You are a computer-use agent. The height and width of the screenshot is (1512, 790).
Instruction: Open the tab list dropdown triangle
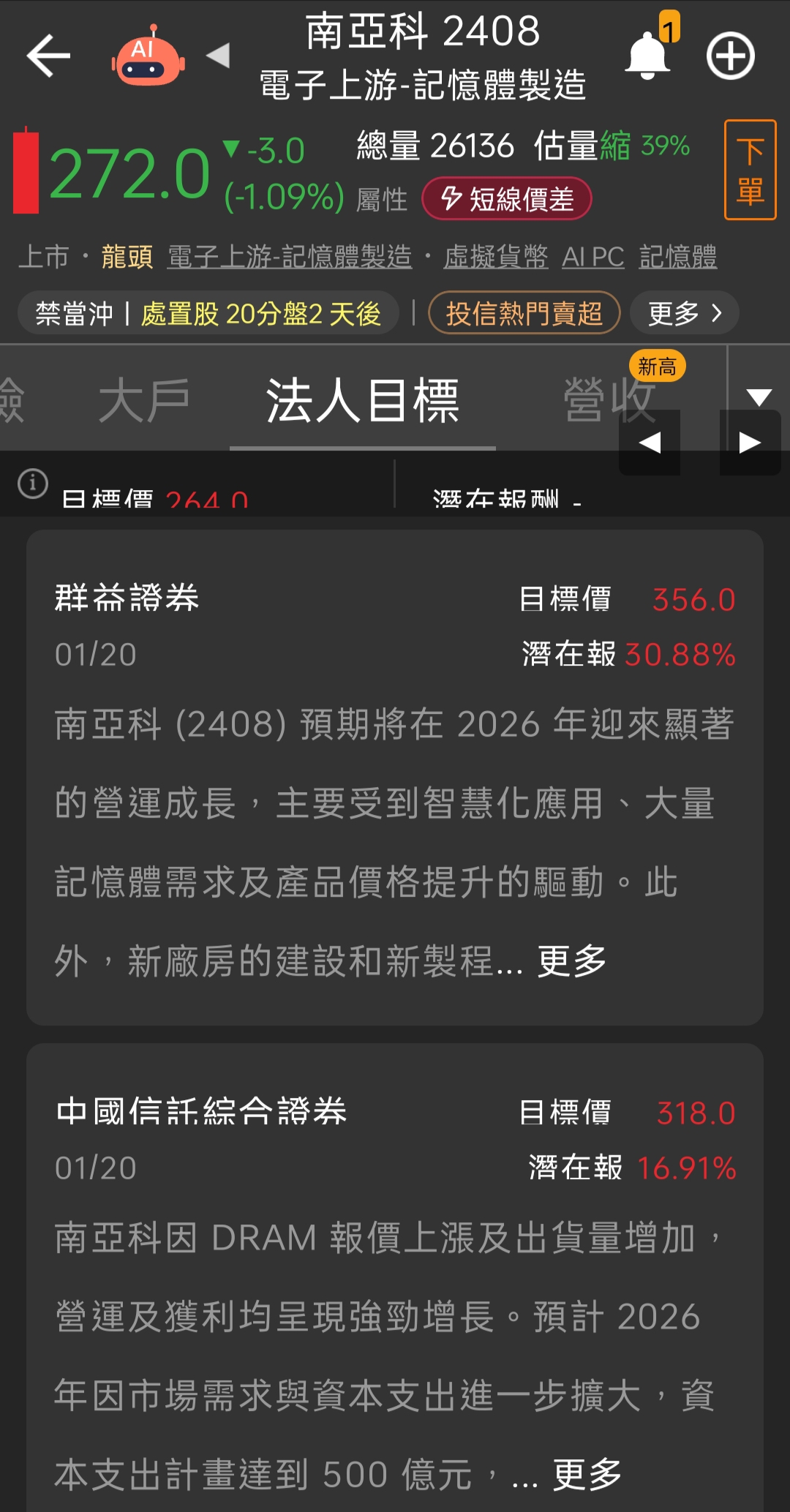[x=761, y=395]
